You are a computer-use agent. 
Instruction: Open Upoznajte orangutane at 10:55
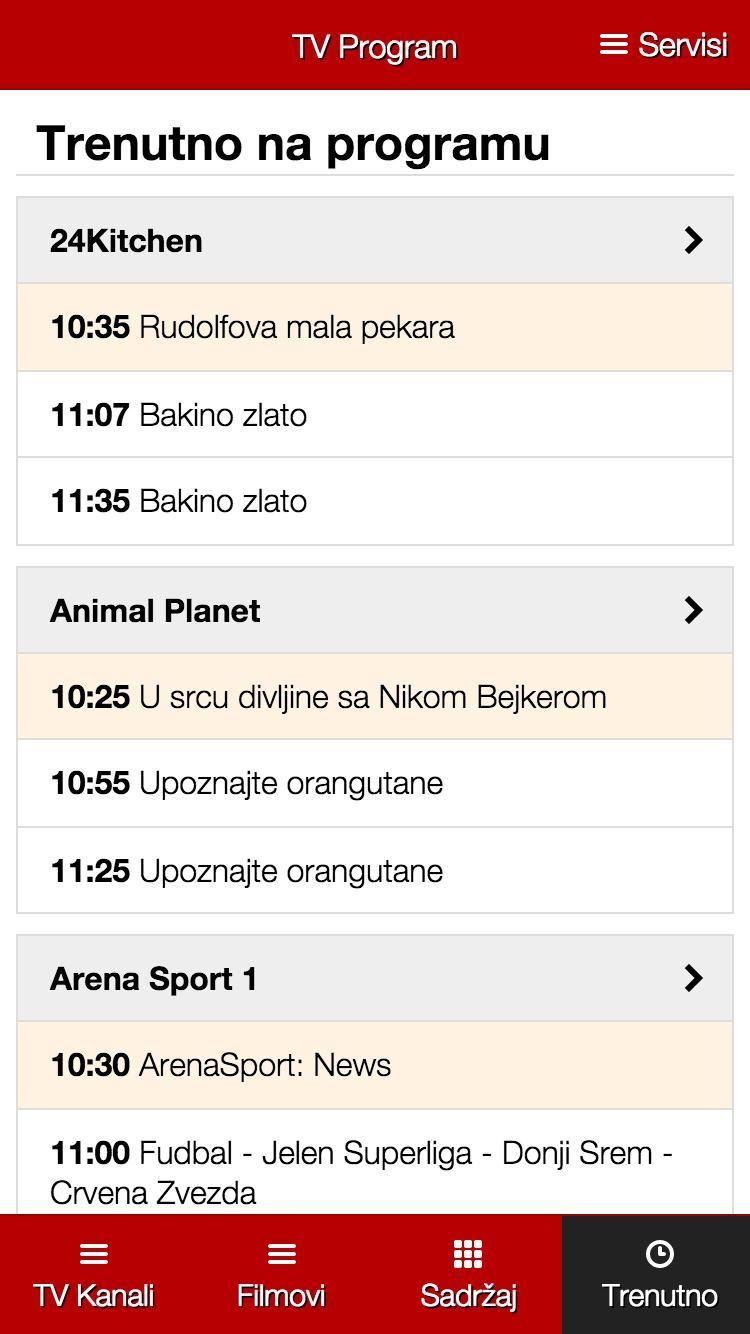click(x=375, y=783)
